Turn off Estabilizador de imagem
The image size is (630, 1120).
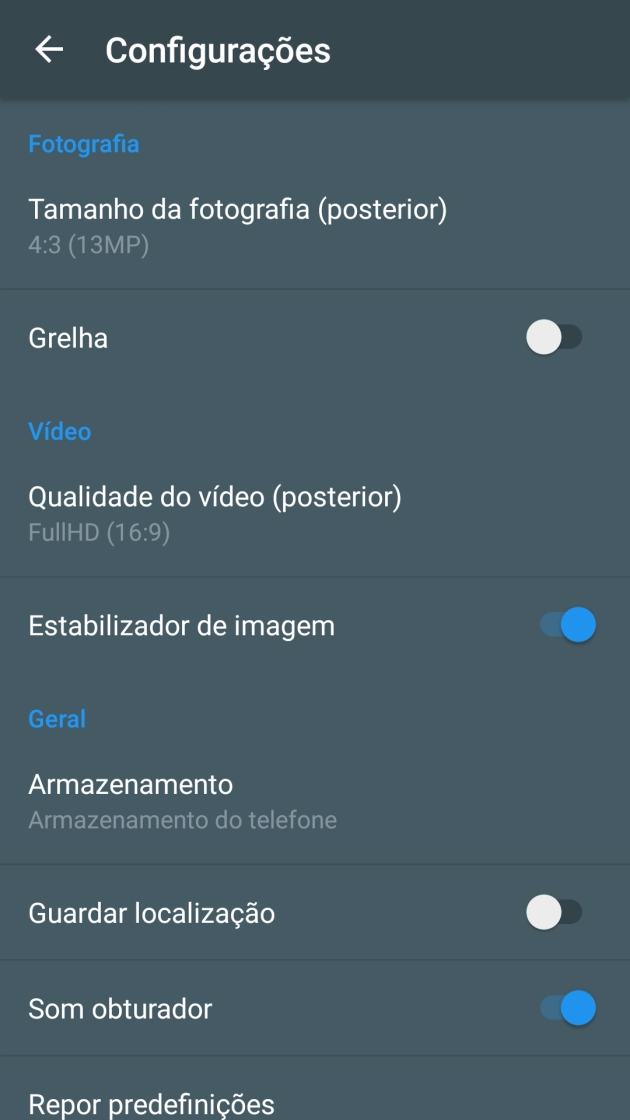(x=568, y=626)
